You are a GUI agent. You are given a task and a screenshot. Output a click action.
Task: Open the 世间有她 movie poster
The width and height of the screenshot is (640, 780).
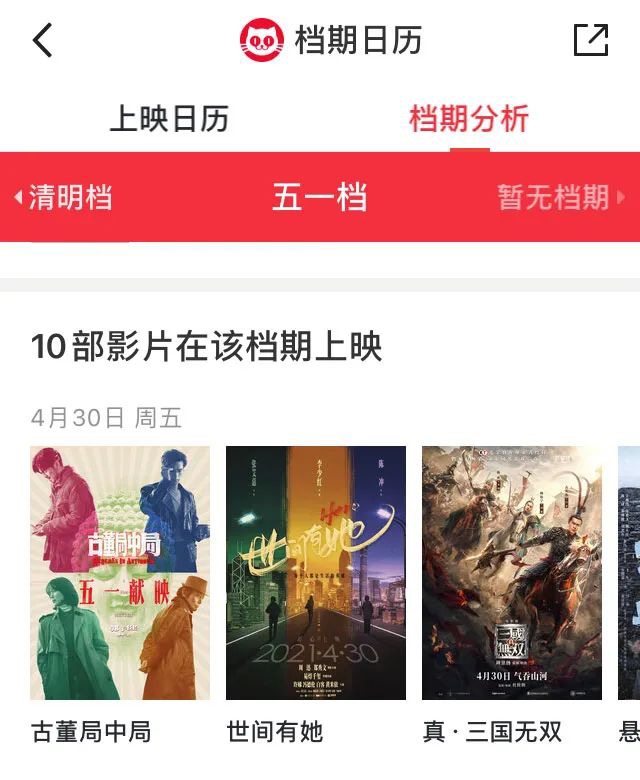[316, 572]
